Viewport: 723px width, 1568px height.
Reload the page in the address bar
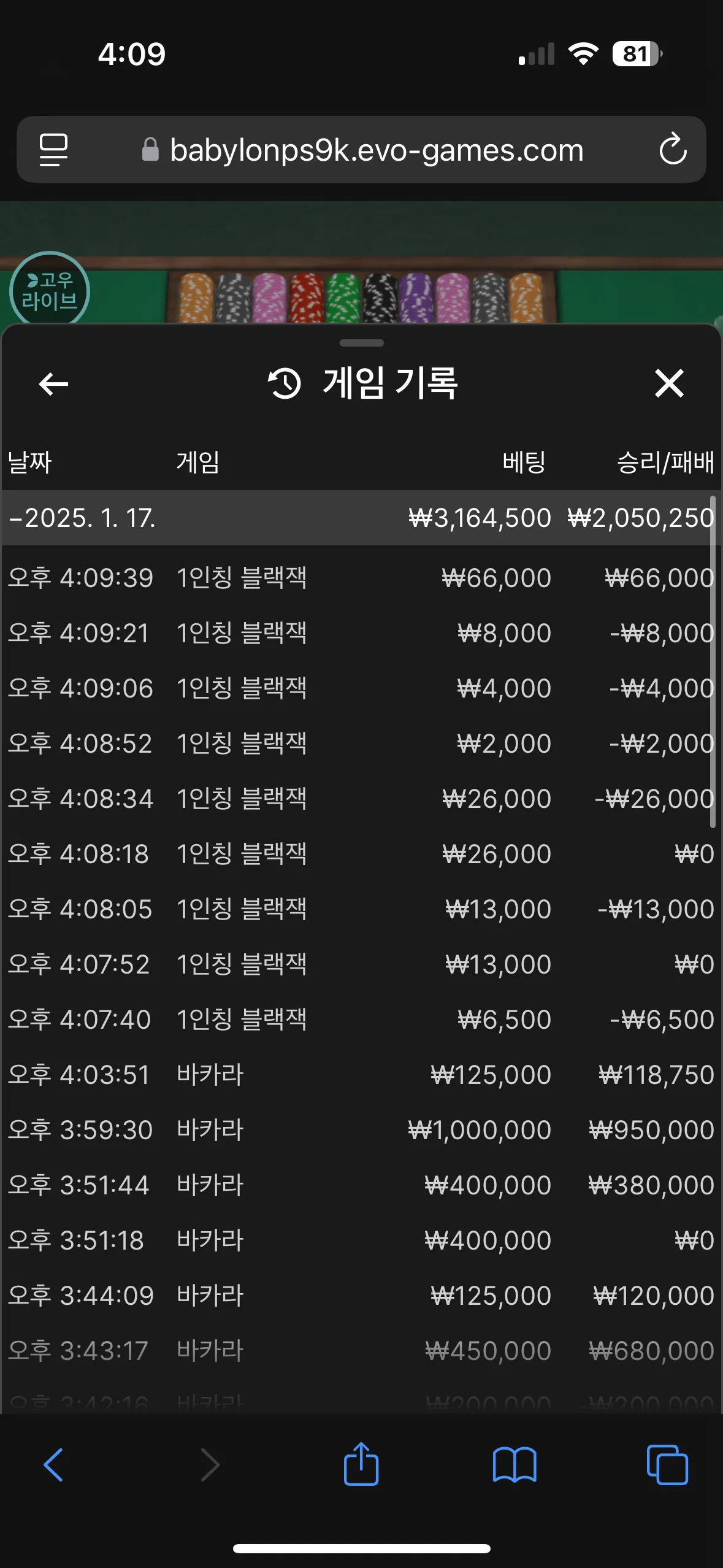673,149
